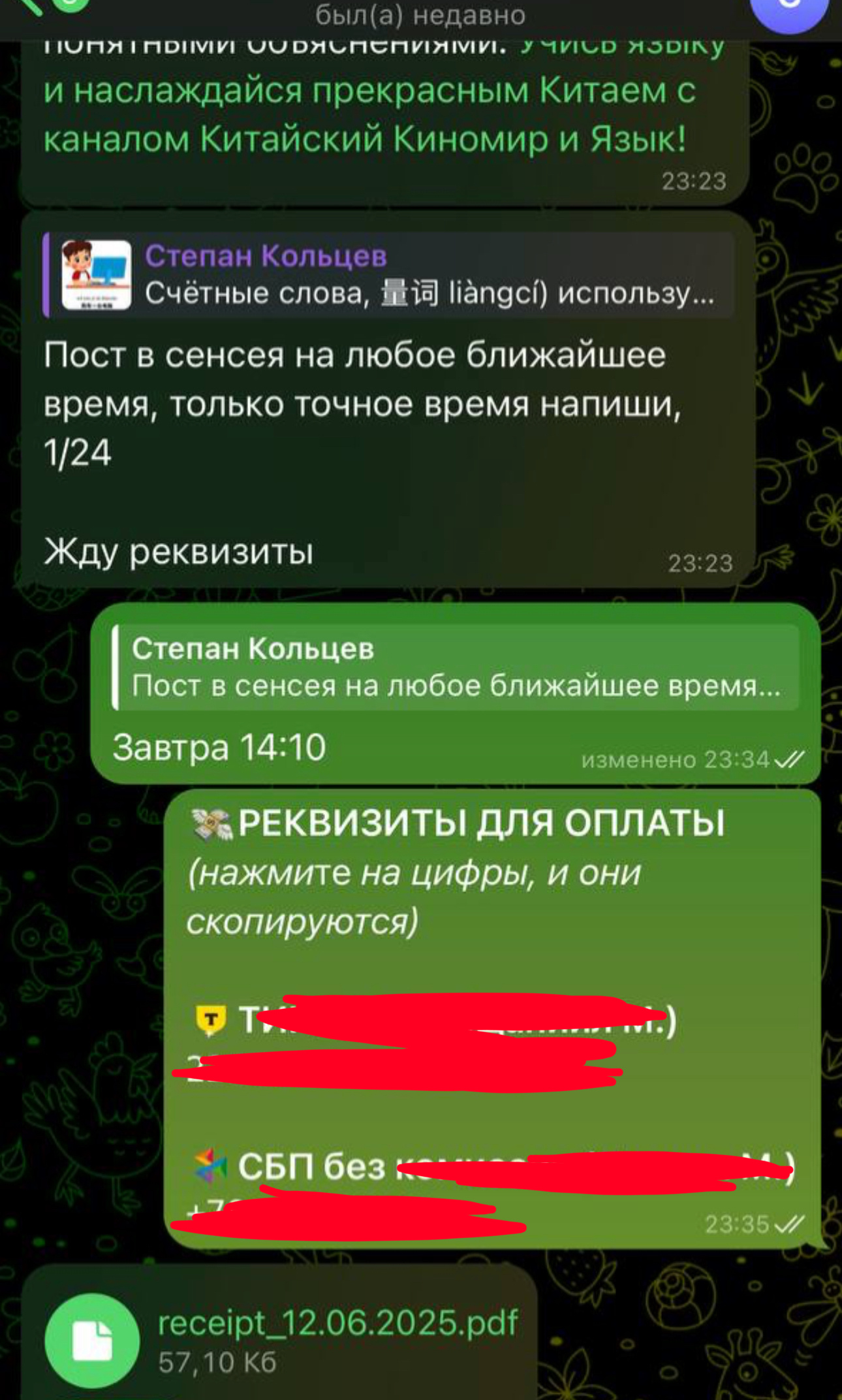The image size is (842, 1400).
Task: Open chat info via был(а) недавно status
Action: tap(420, 15)
